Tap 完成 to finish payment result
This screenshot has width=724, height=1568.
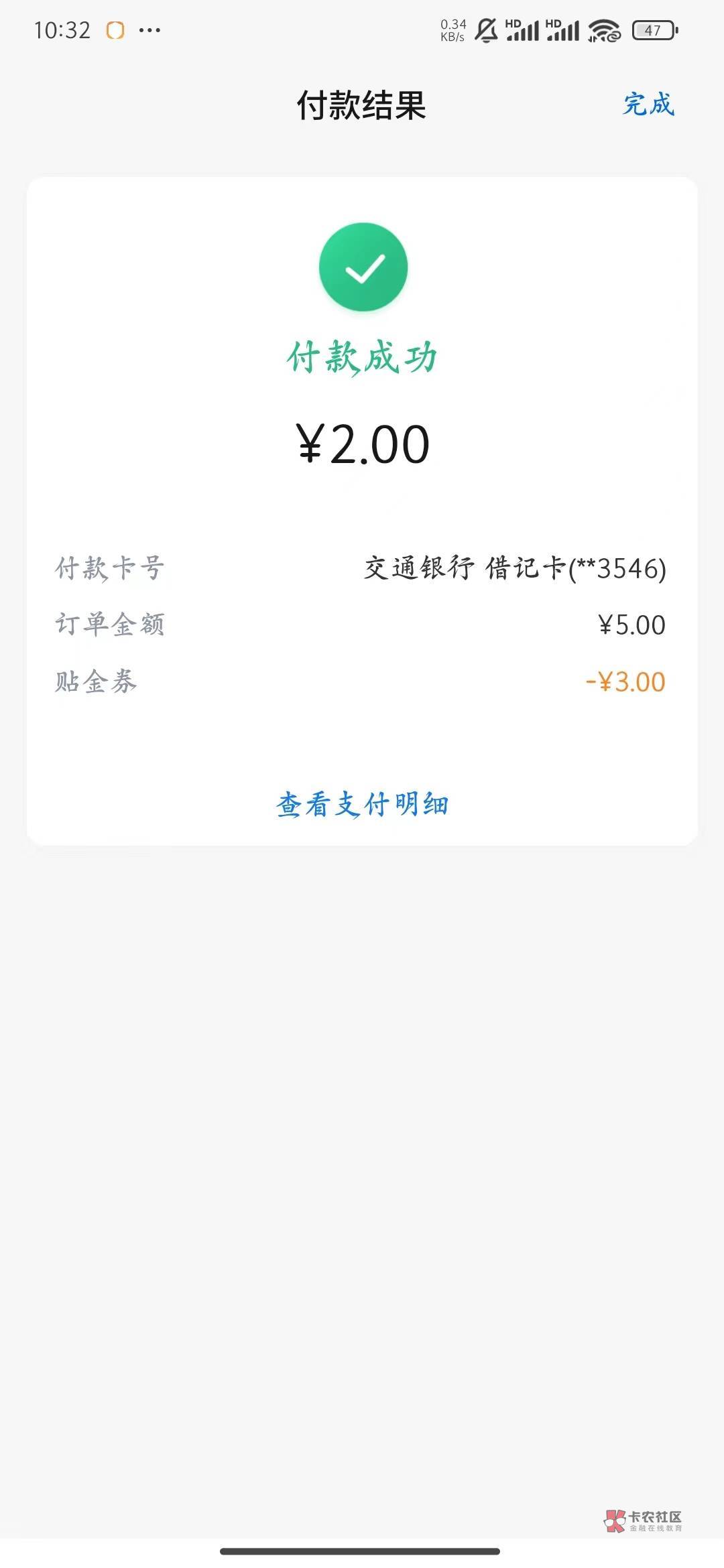[x=648, y=105]
